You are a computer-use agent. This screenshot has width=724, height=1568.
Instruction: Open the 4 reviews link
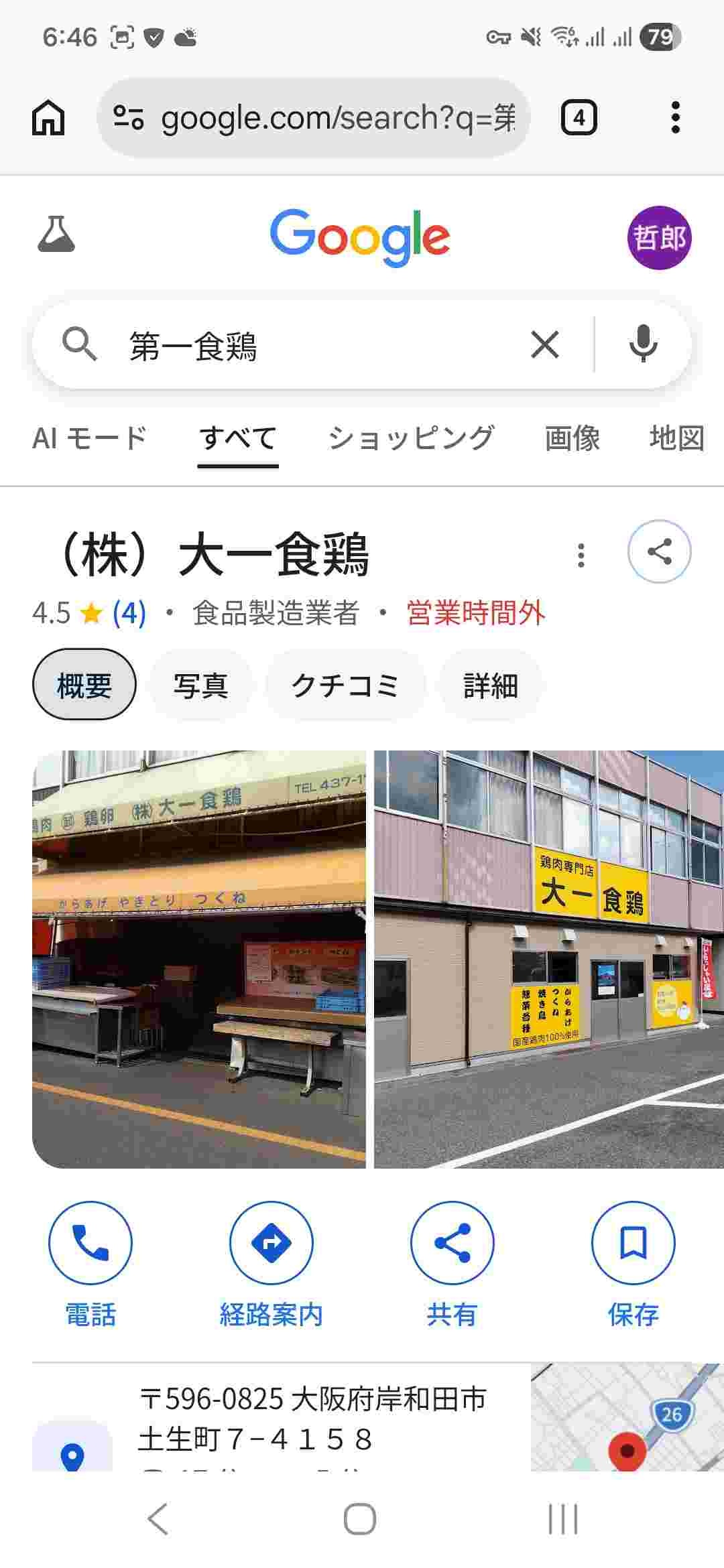129,612
